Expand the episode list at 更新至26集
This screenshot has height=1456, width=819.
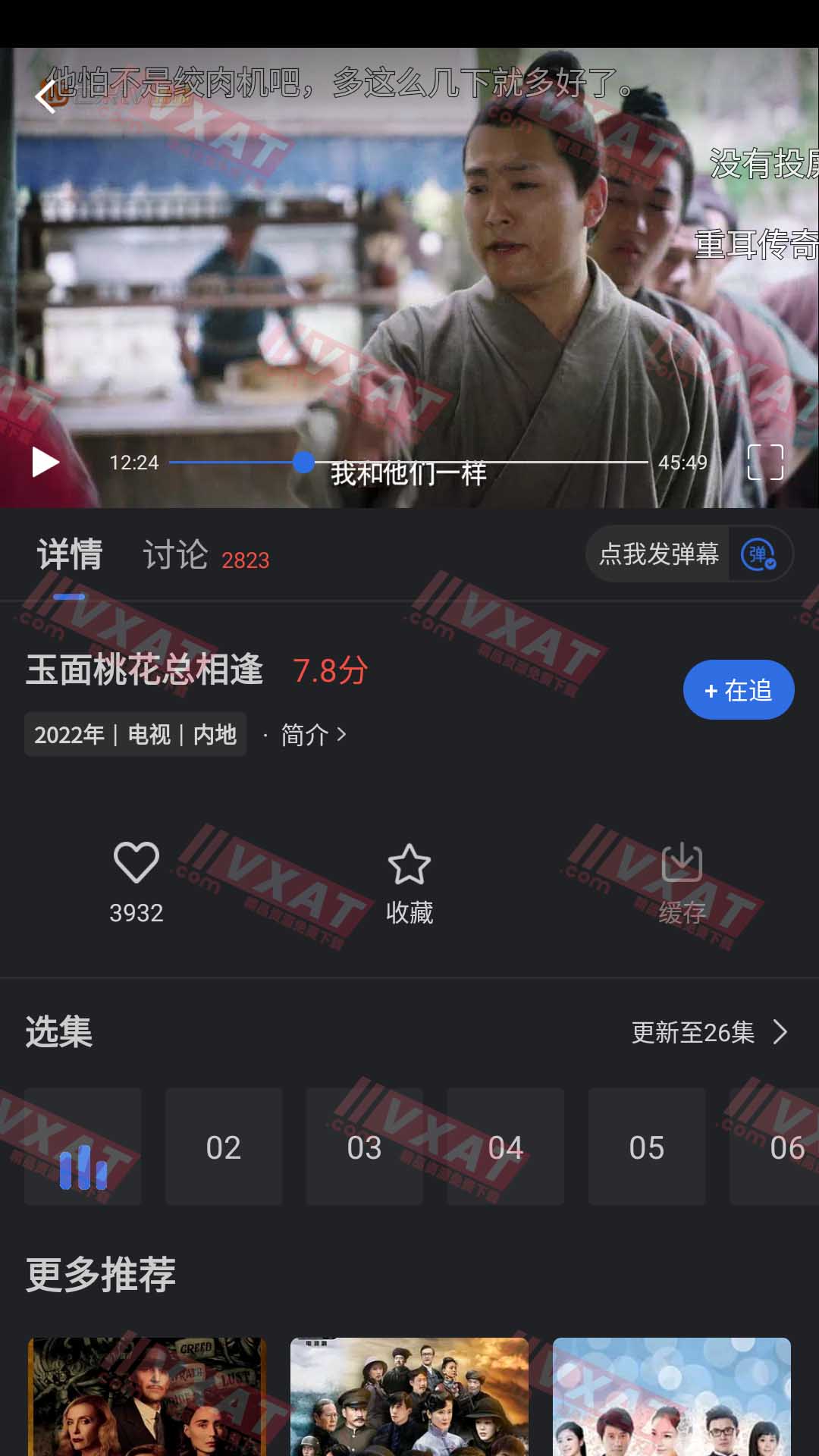709,1032
